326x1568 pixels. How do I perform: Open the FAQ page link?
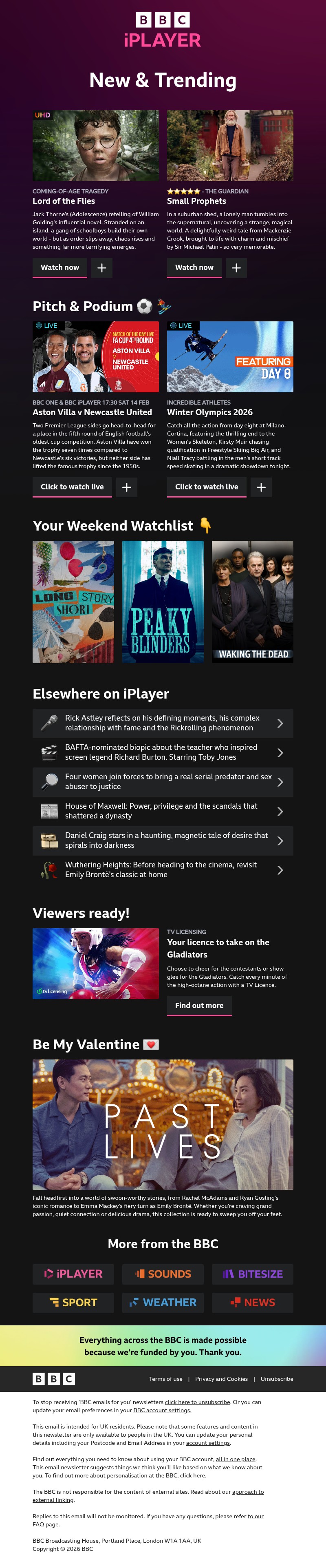(x=46, y=1524)
